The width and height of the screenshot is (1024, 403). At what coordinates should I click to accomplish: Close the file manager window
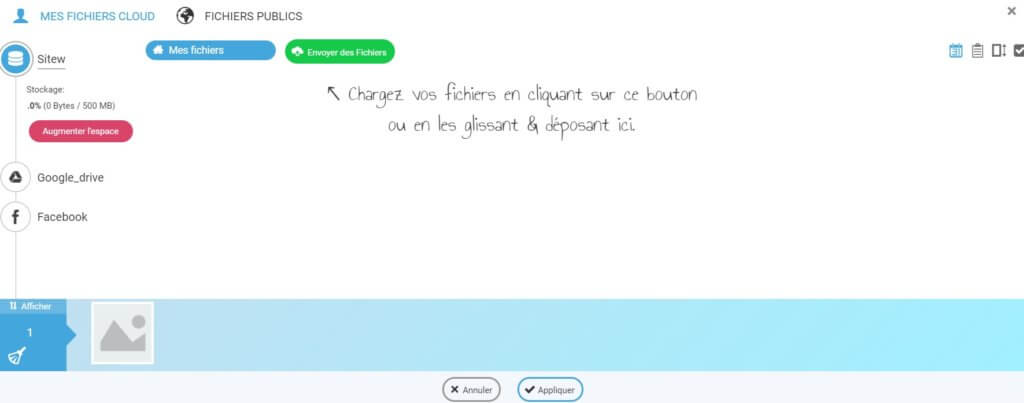coord(1011,10)
